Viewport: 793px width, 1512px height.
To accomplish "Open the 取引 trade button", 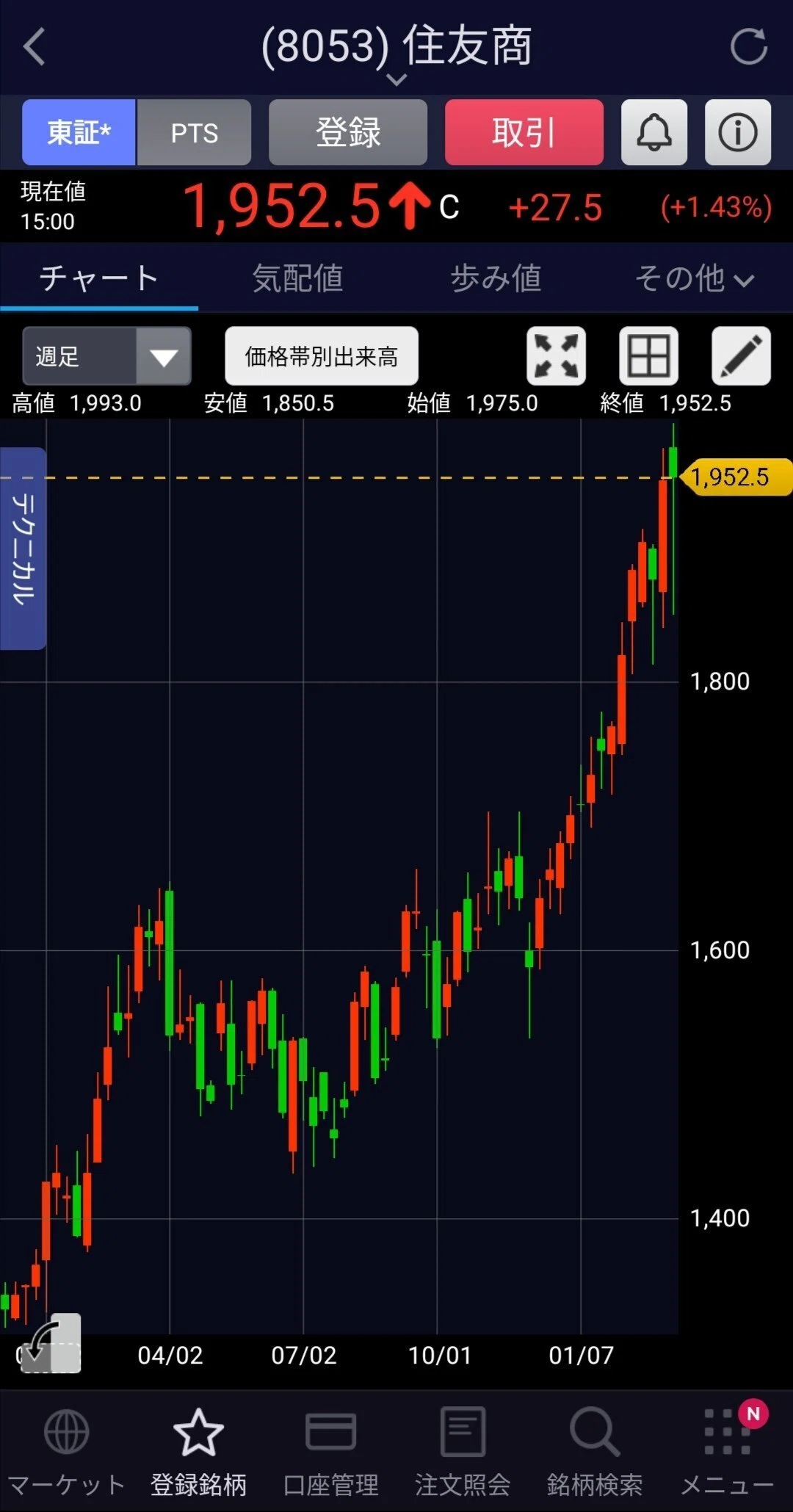I will pos(524,132).
